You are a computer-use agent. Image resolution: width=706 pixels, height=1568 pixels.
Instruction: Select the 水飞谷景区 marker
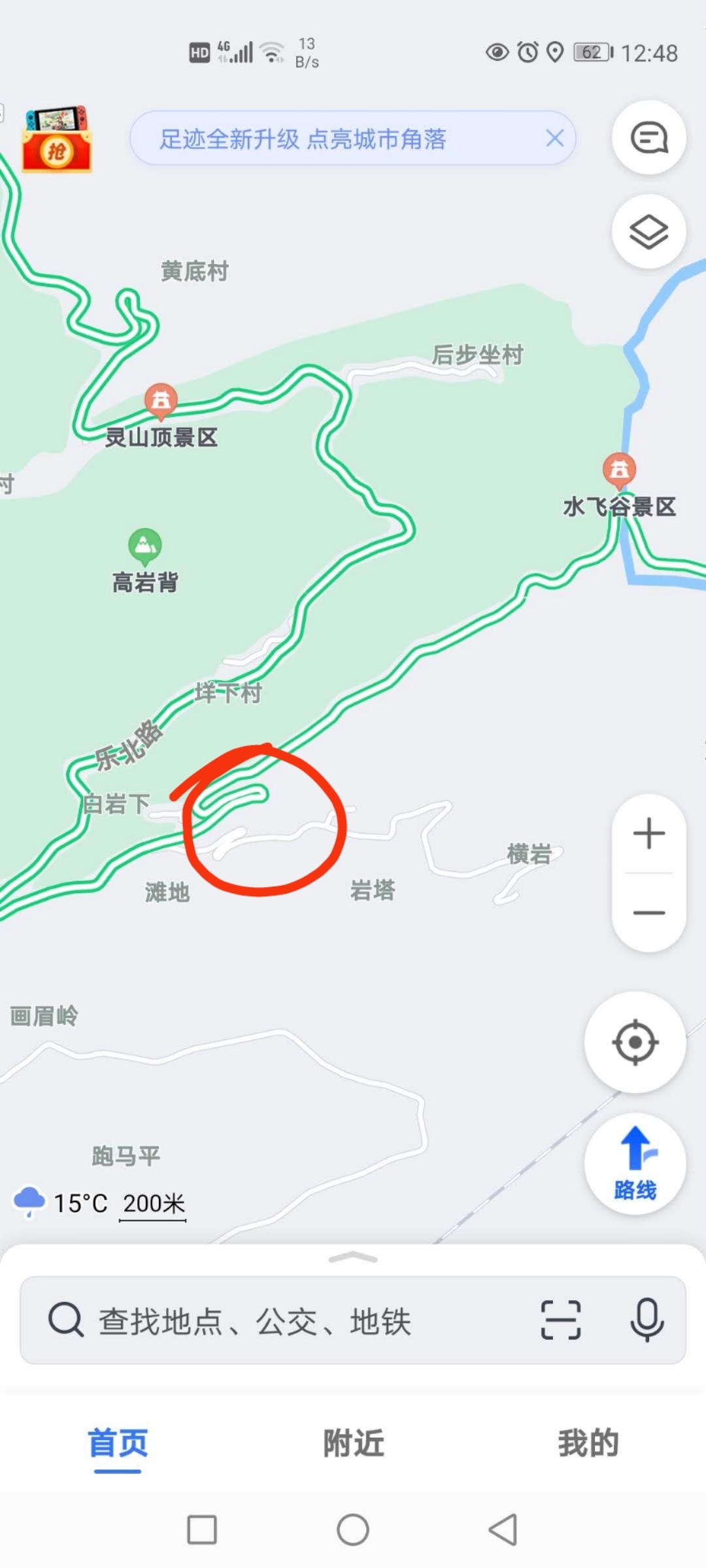pos(619,469)
